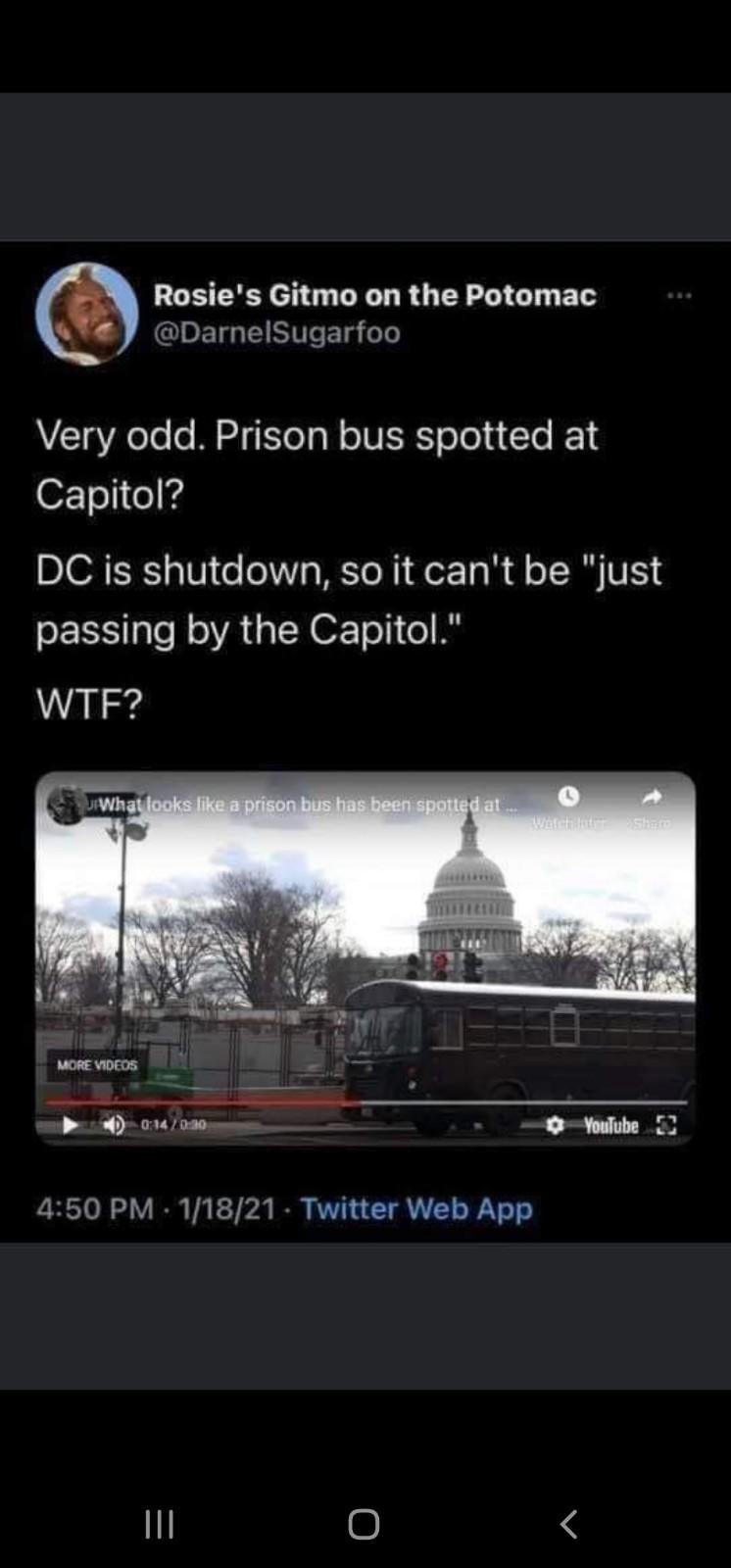Image resolution: width=731 pixels, height=1568 pixels.
Task: Tap the system home button
Action: coord(364,1524)
